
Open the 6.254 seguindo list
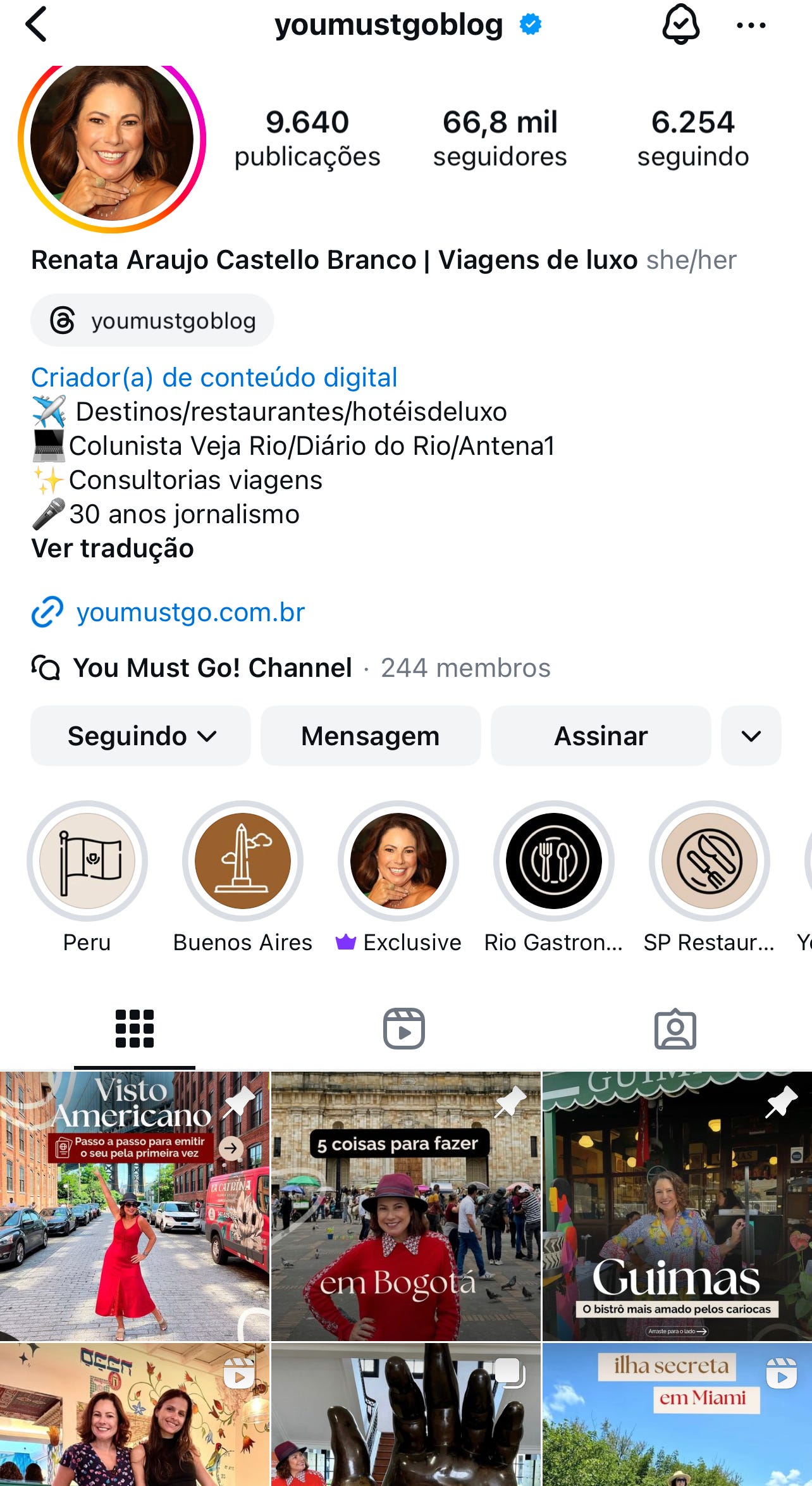(693, 138)
